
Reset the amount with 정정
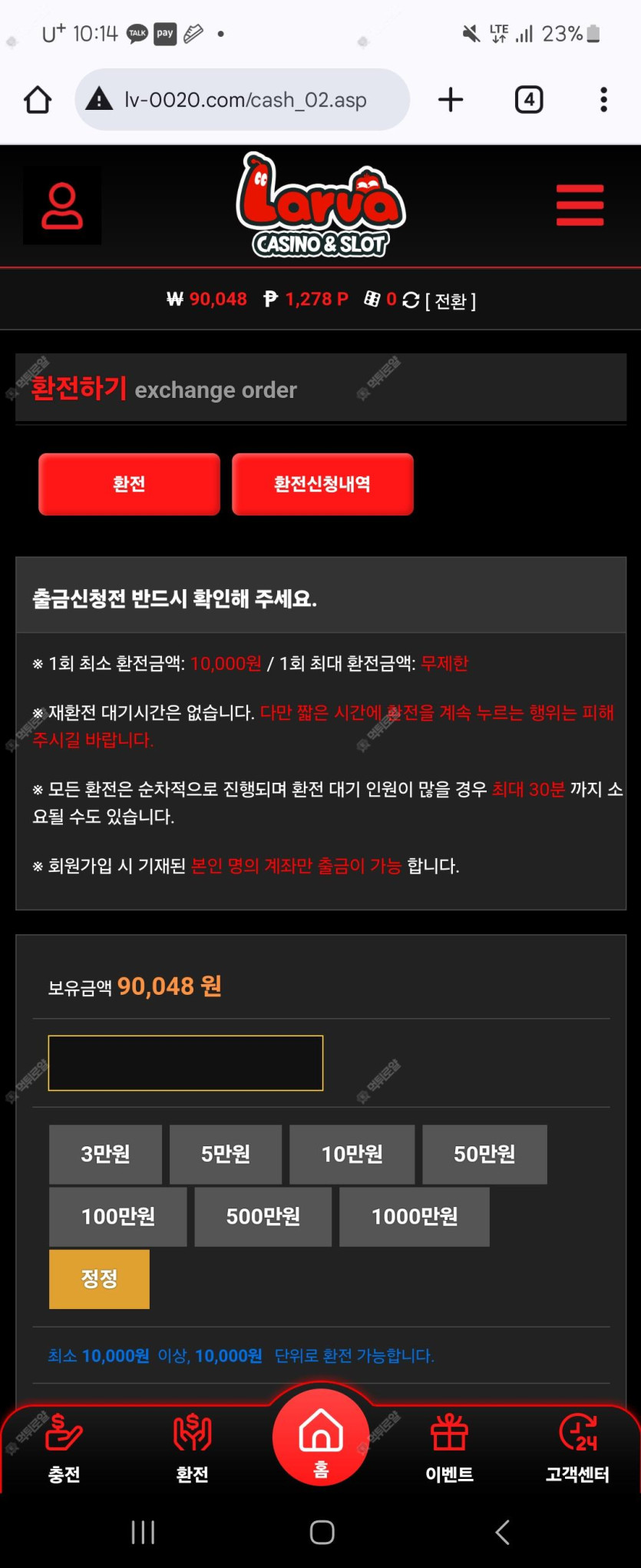click(x=99, y=1278)
